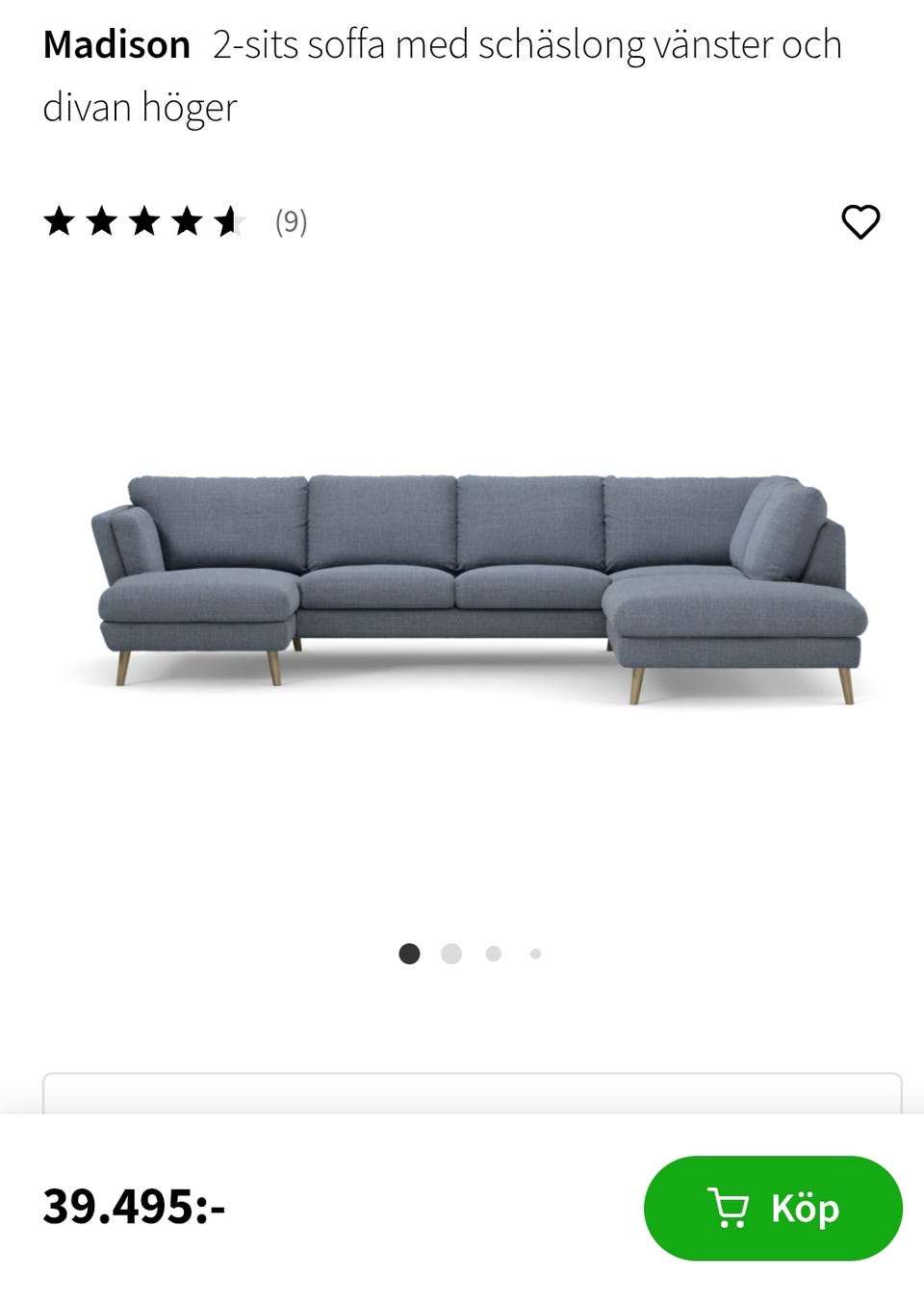Viewport: 924px width, 1303px height.
Task: Select the fourth carousel dot
Action: tap(534, 954)
